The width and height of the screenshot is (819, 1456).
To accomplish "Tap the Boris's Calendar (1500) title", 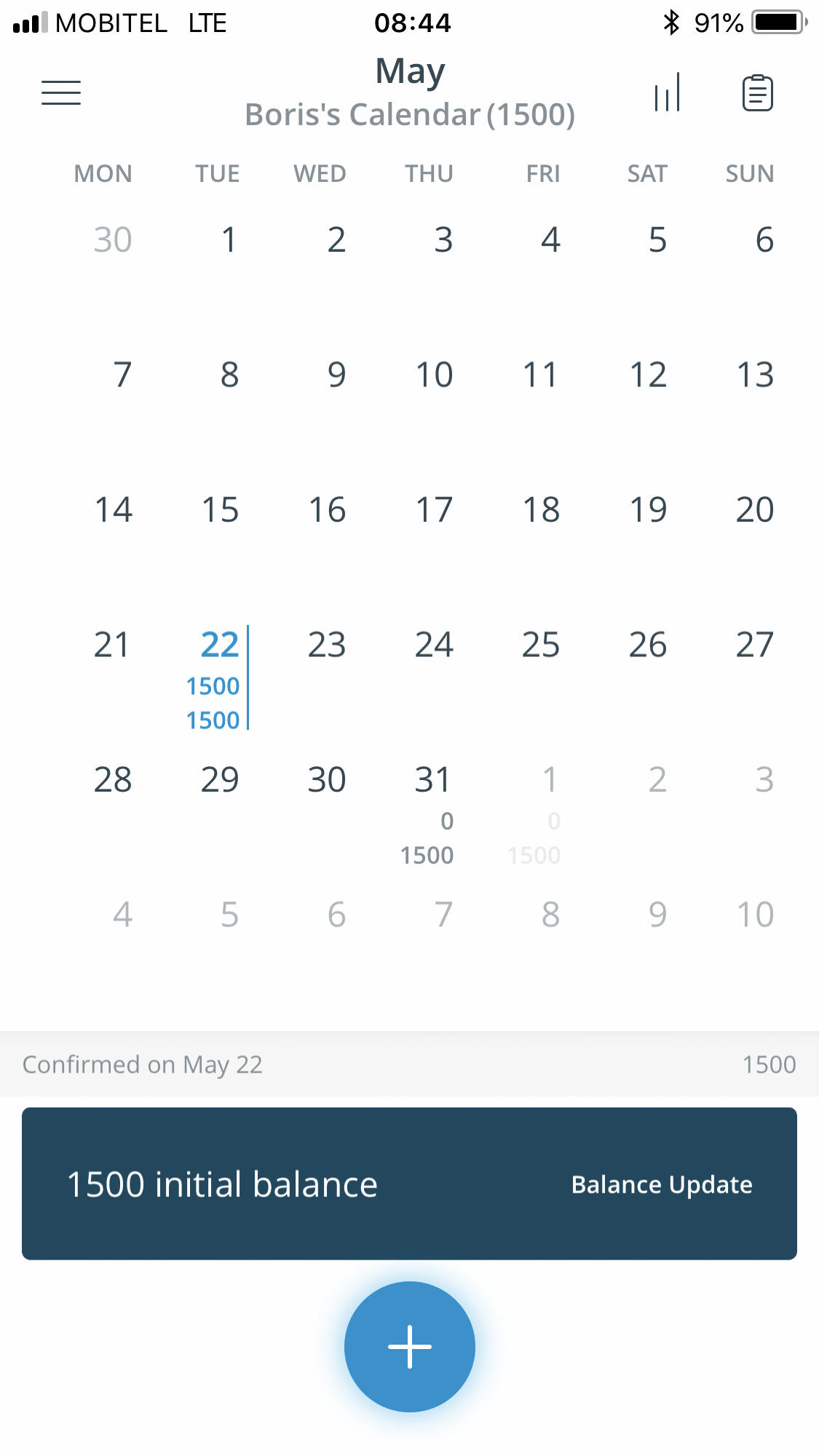I will click(x=410, y=114).
